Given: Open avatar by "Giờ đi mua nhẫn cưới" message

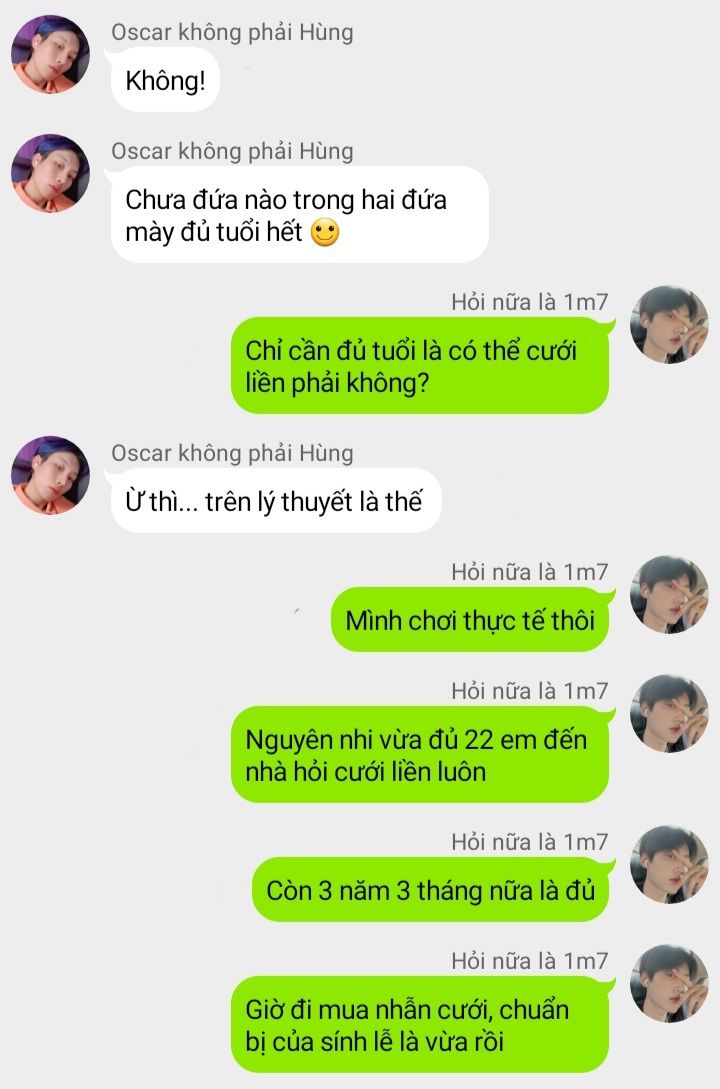Looking at the screenshot, I should (669, 984).
